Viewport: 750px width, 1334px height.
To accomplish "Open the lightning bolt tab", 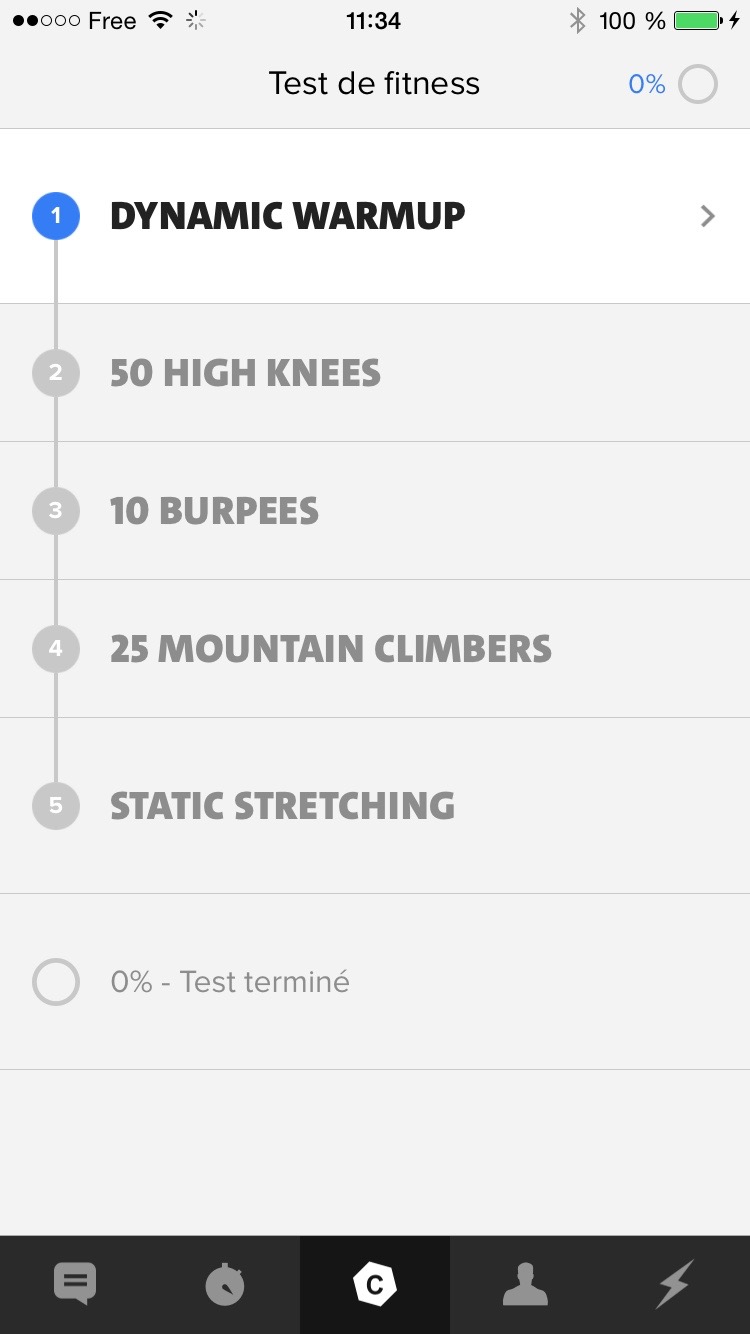I will pos(675,1285).
